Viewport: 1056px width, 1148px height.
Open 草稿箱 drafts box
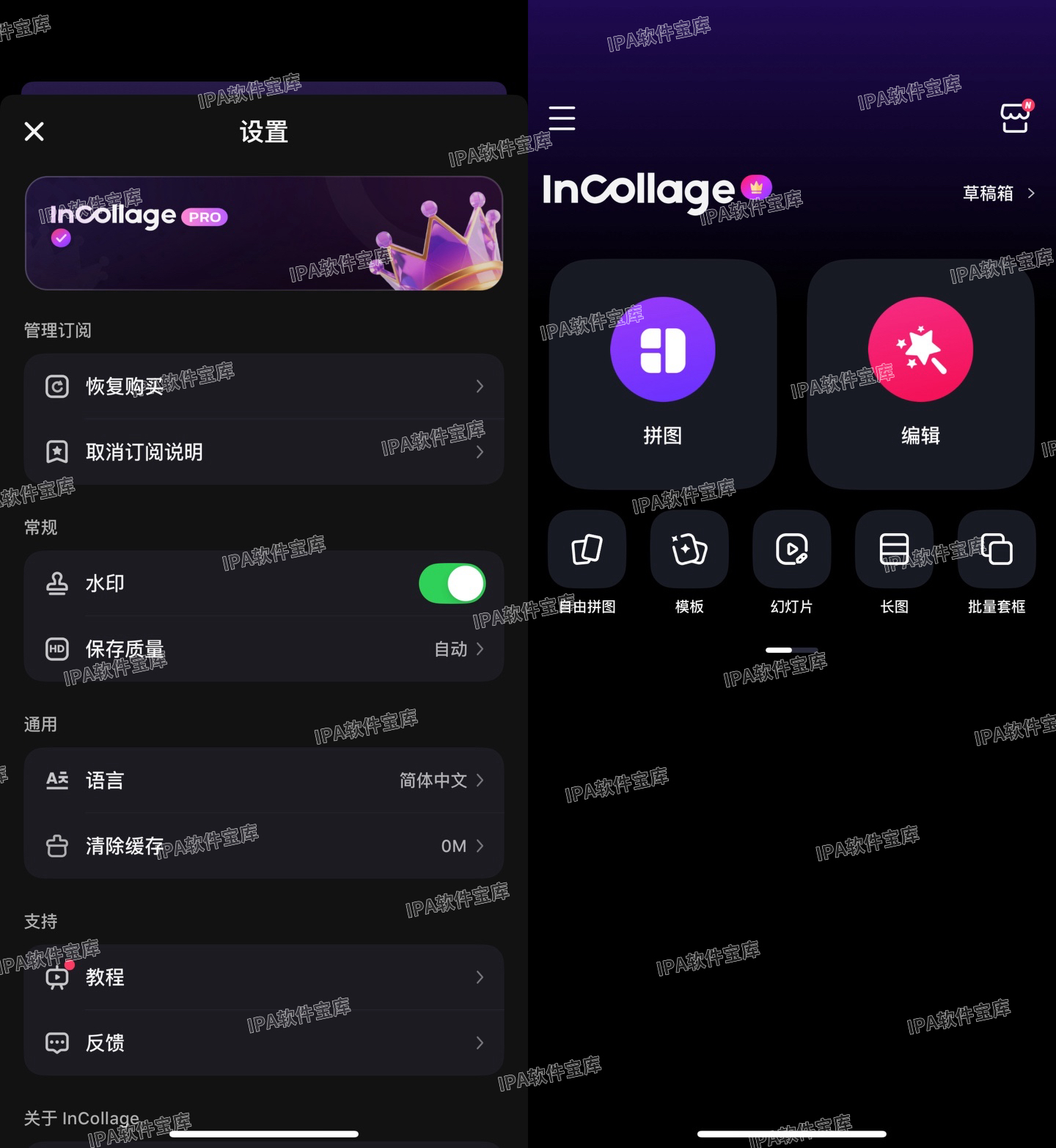(x=998, y=194)
